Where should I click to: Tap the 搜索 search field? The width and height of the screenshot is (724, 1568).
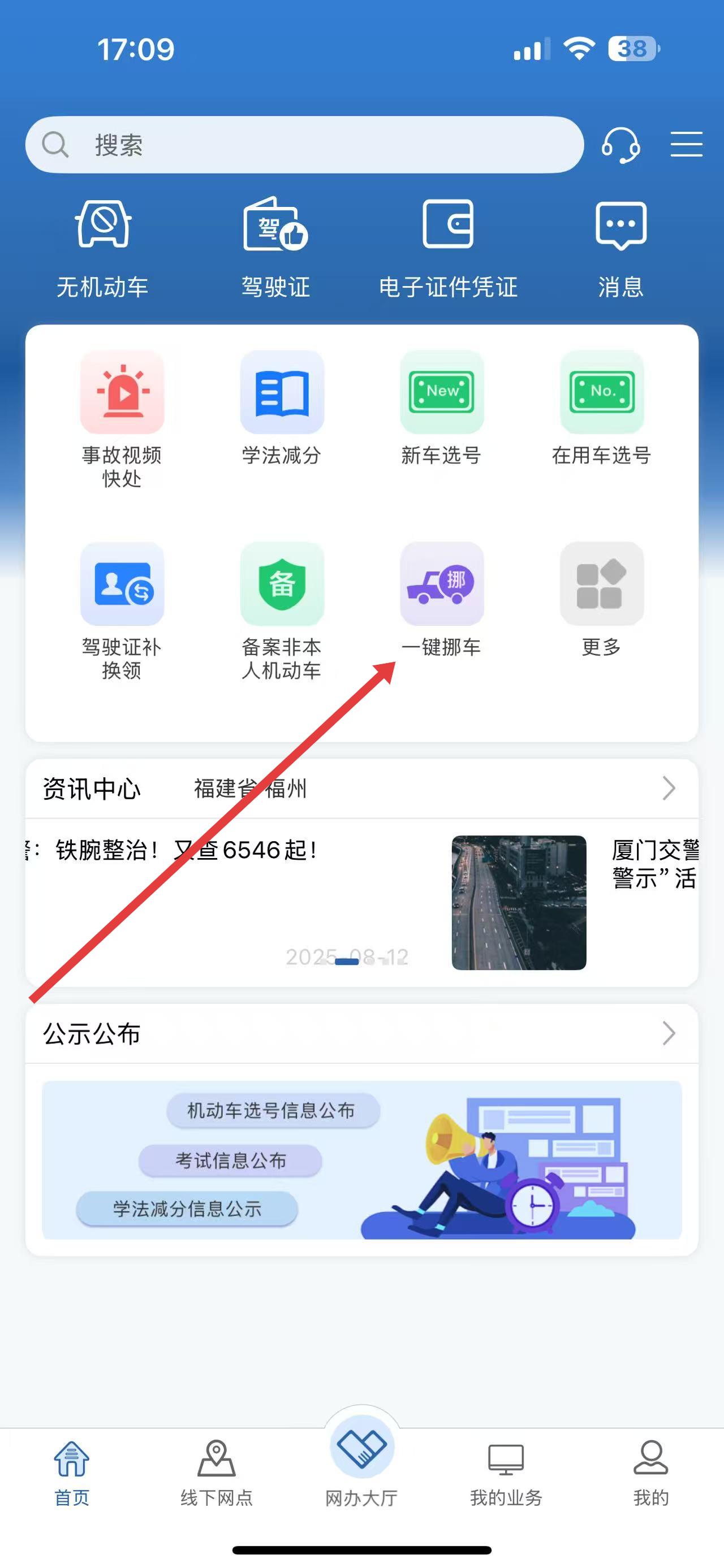(304, 145)
